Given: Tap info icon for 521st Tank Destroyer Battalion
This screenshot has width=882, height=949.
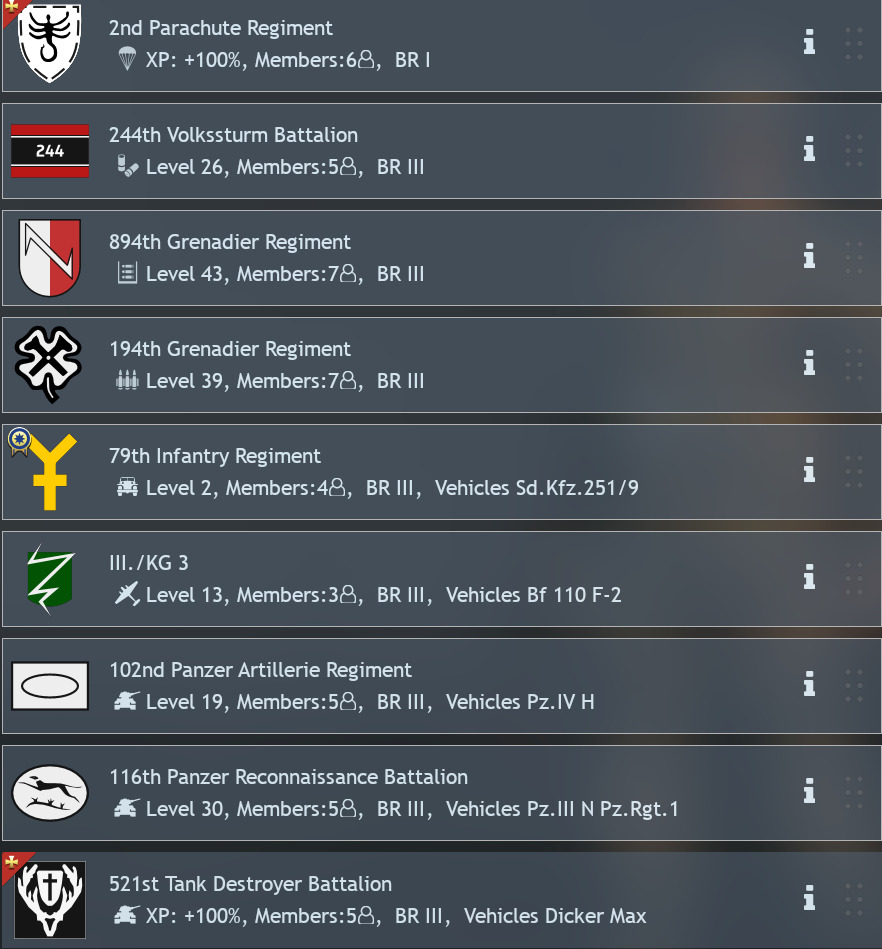Looking at the screenshot, I should pyautogui.click(x=809, y=898).
